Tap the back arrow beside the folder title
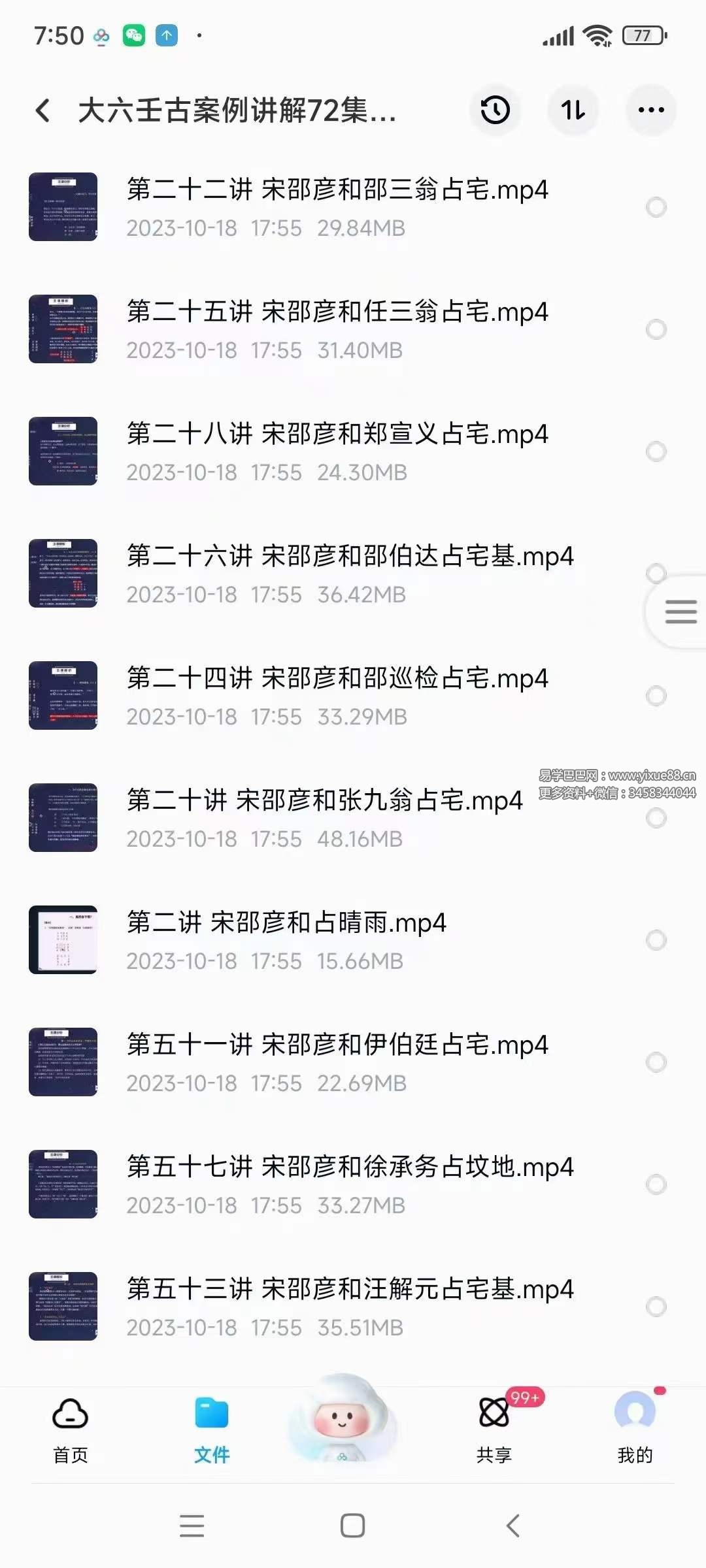The image size is (706, 1568). pyautogui.click(x=44, y=110)
